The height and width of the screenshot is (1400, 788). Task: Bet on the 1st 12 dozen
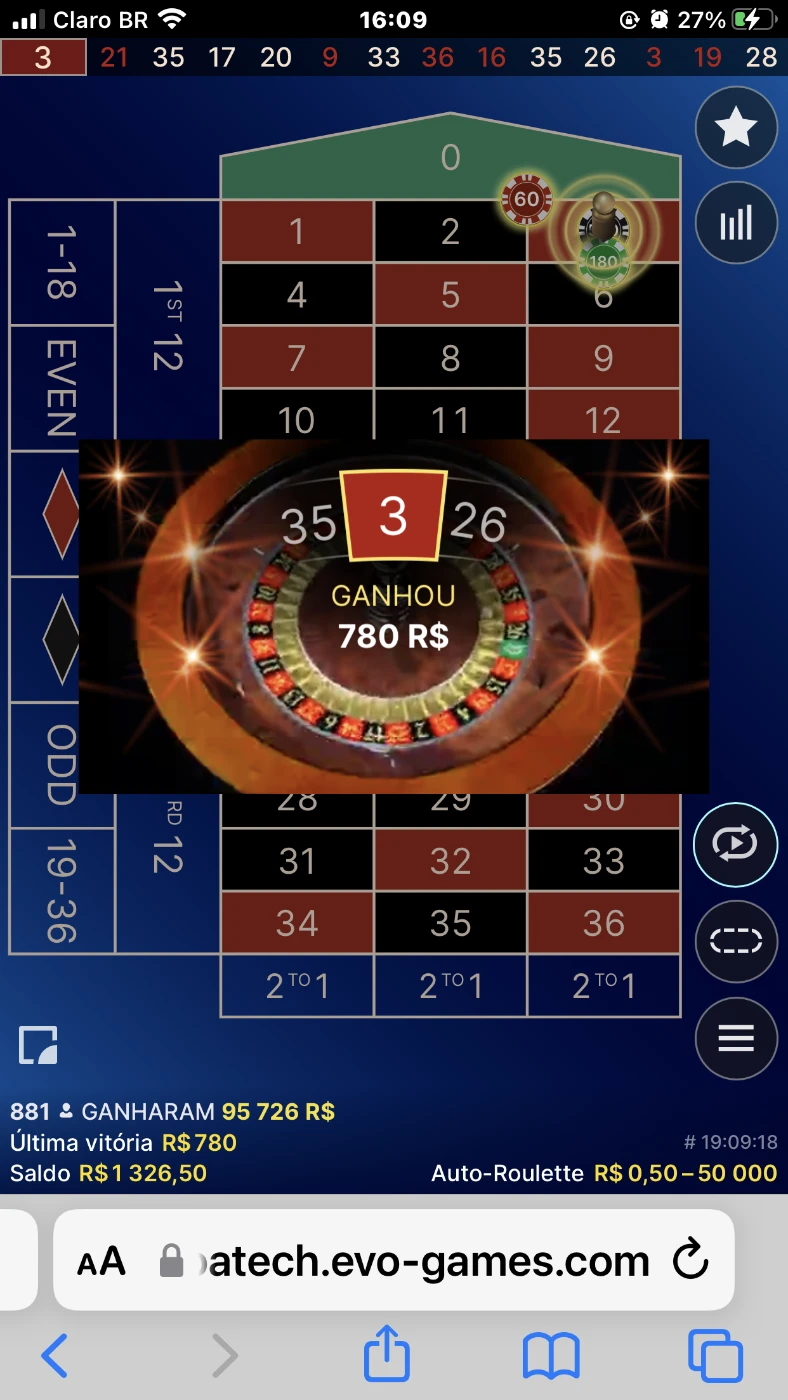(168, 325)
